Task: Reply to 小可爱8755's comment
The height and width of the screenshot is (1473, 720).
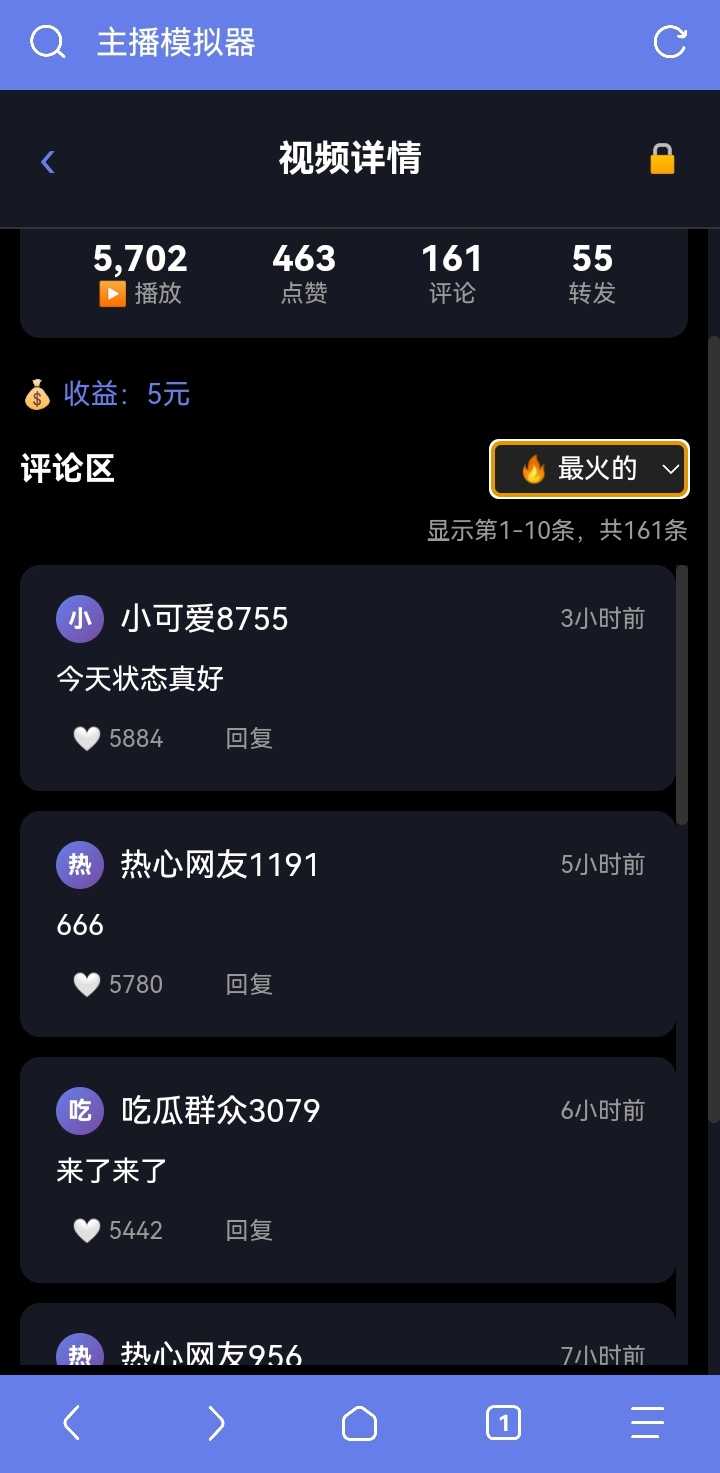Action: [x=249, y=738]
